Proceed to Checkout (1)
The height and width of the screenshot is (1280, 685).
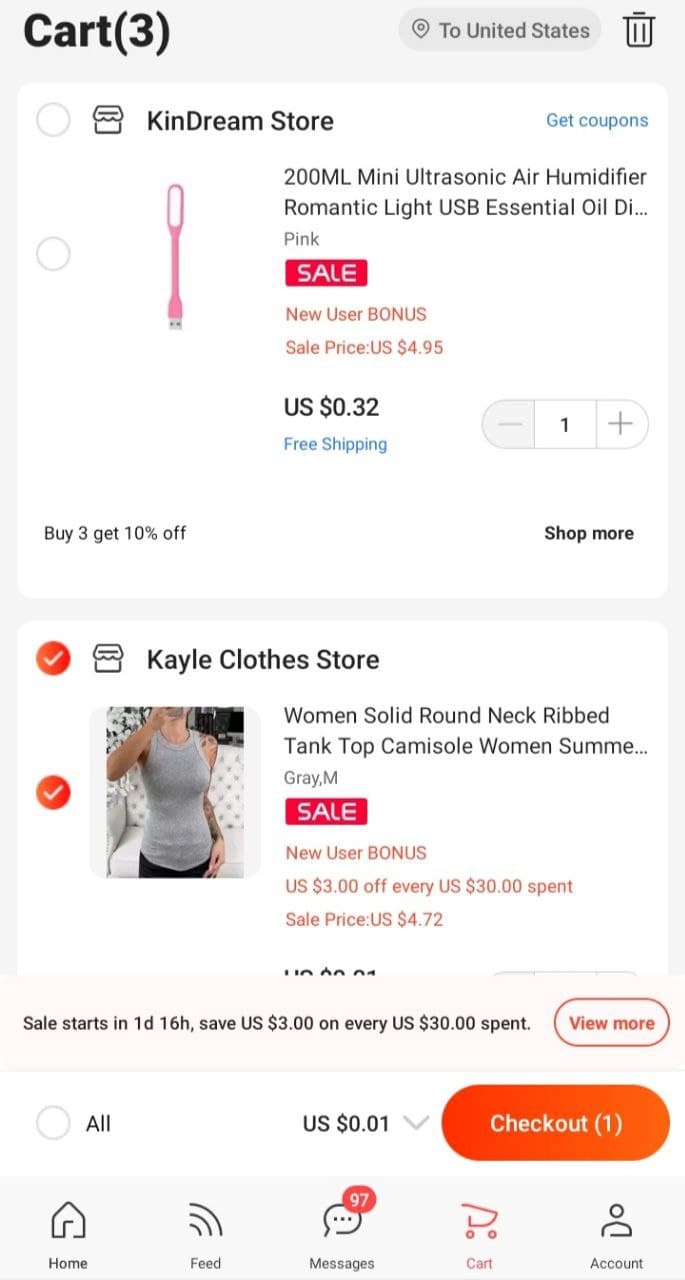click(x=555, y=1123)
